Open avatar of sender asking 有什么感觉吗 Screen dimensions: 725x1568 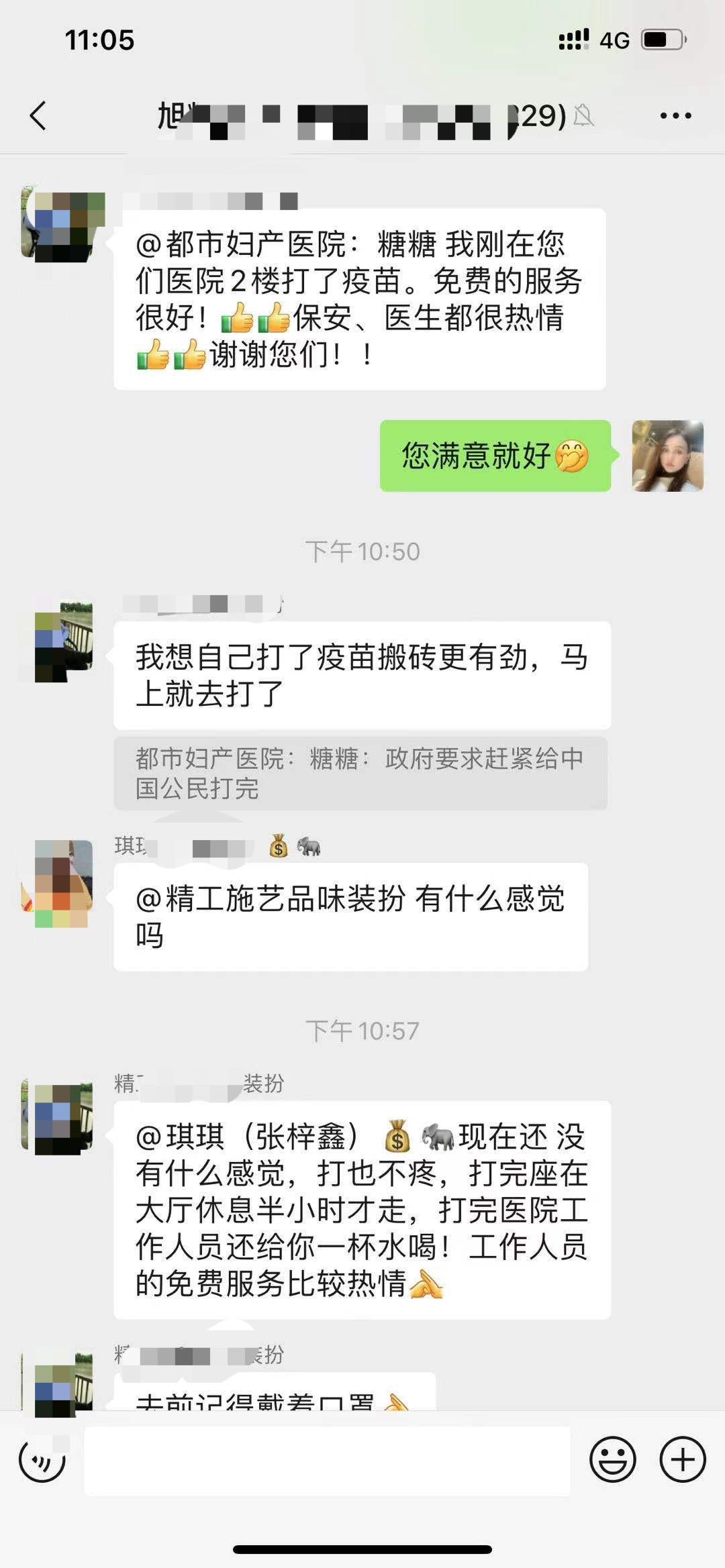tap(63, 883)
